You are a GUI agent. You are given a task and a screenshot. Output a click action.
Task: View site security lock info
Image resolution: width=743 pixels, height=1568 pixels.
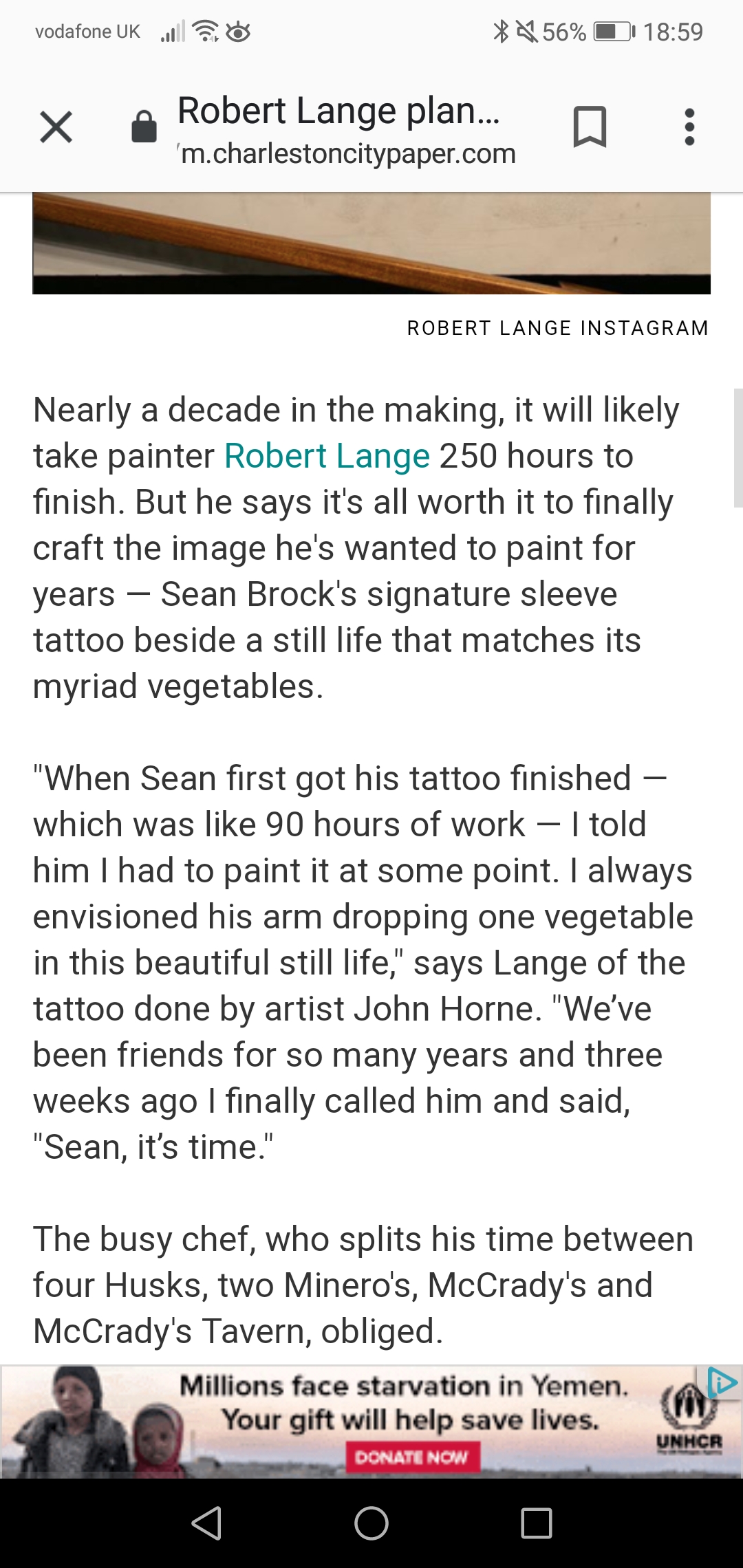click(x=144, y=128)
